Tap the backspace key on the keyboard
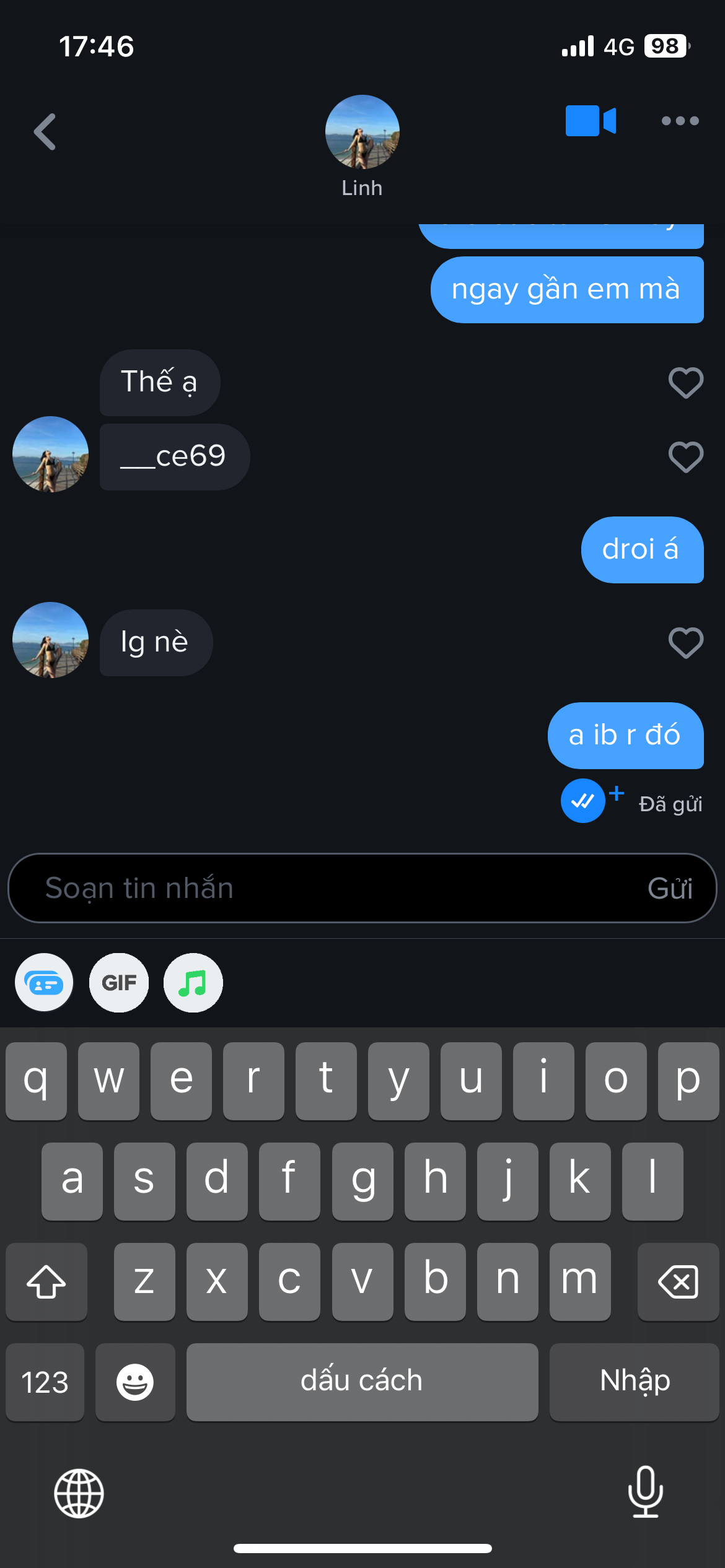Viewport: 725px width, 1568px height. tap(678, 1281)
